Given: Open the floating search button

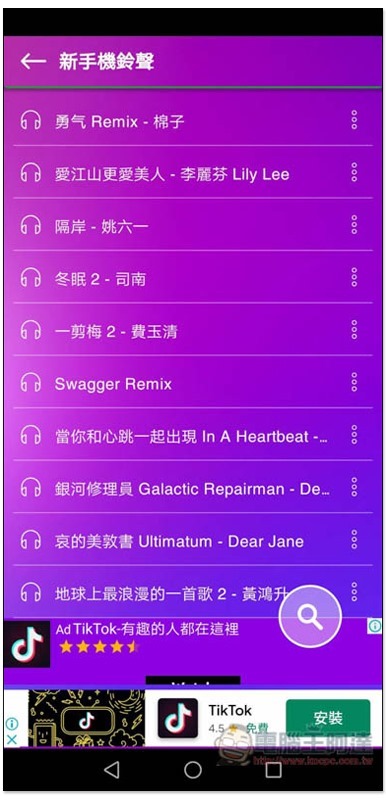Looking at the screenshot, I should click(x=310, y=617).
